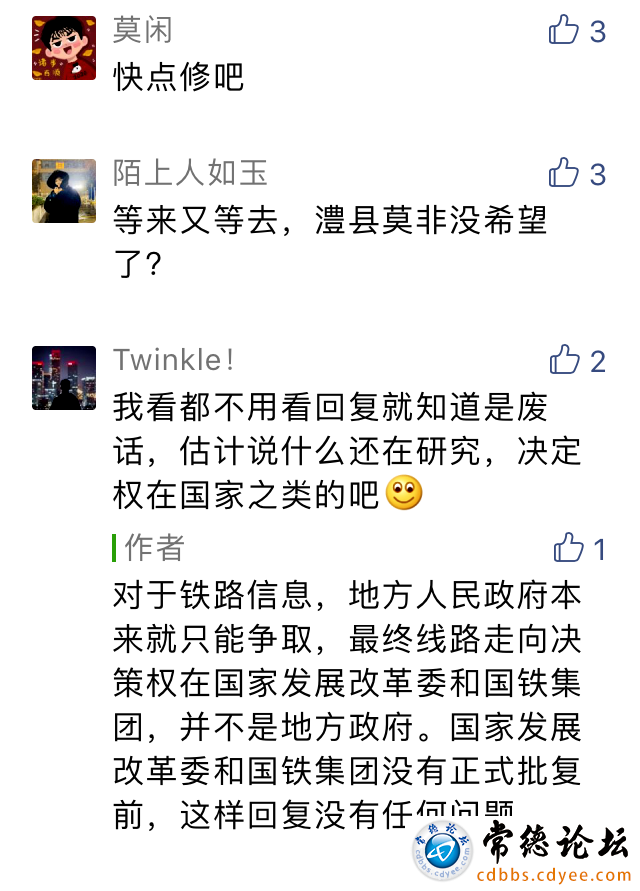View 陌上人如玉's avatar

point(64,191)
